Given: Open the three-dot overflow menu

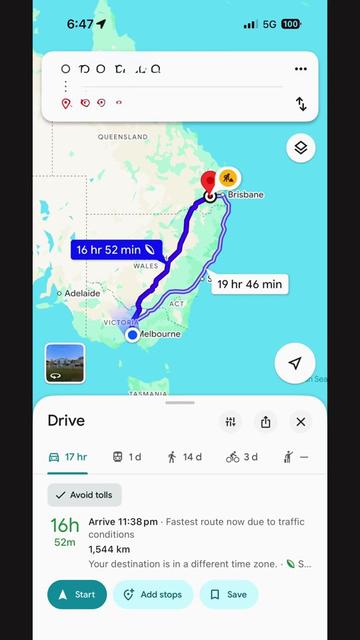Looking at the screenshot, I should point(301,69).
